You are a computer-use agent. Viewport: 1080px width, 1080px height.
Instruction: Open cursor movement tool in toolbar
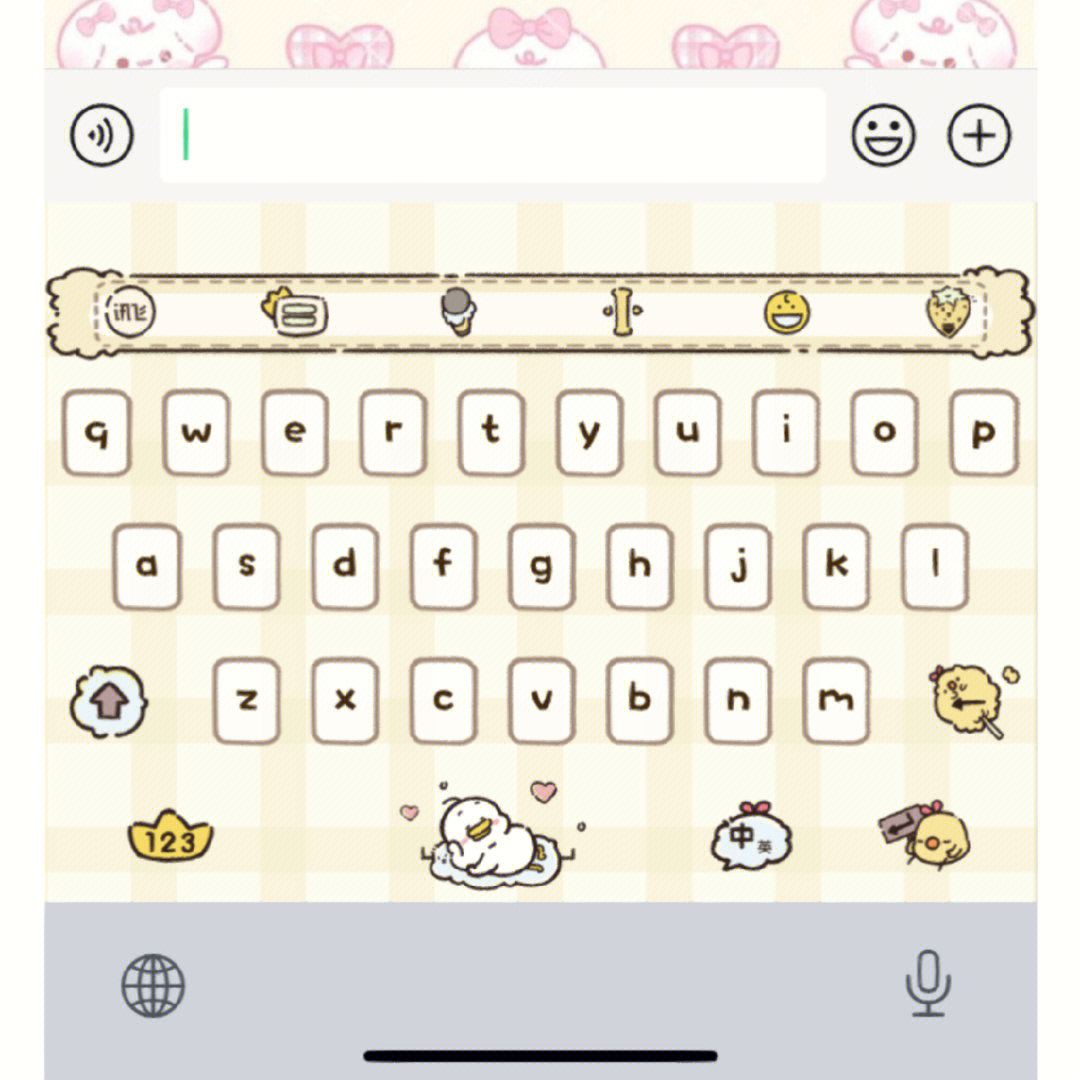tap(622, 313)
